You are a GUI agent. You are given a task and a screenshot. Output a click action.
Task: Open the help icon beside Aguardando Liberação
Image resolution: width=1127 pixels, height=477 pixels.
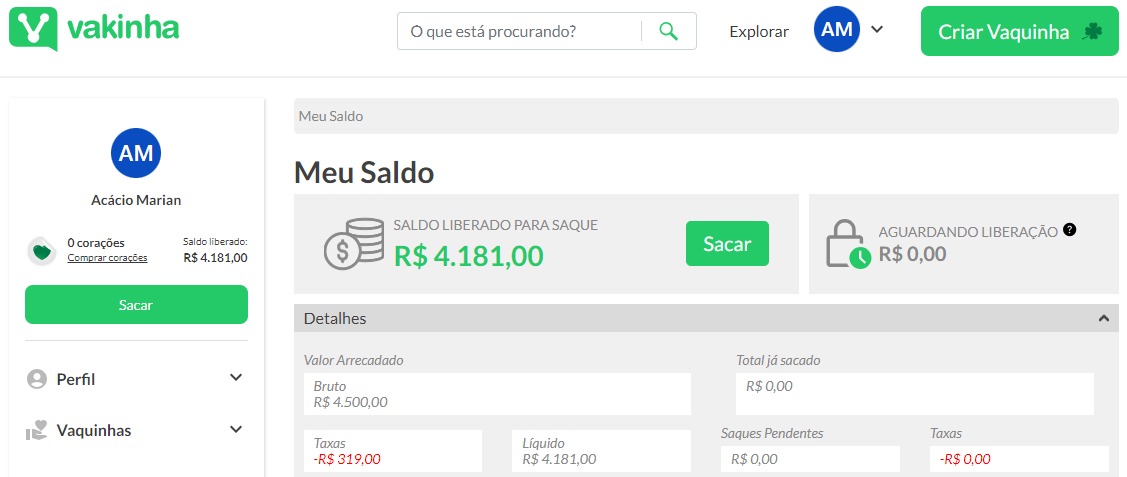tap(1070, 230)
